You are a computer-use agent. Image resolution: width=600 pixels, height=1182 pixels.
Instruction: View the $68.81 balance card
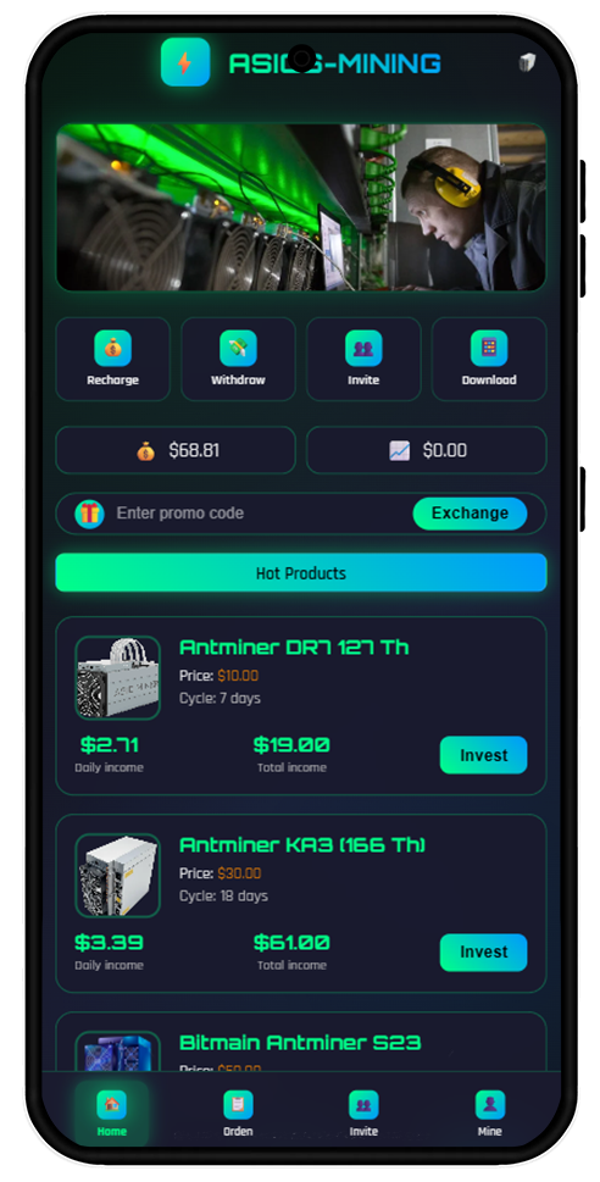(x=175, y=451)
